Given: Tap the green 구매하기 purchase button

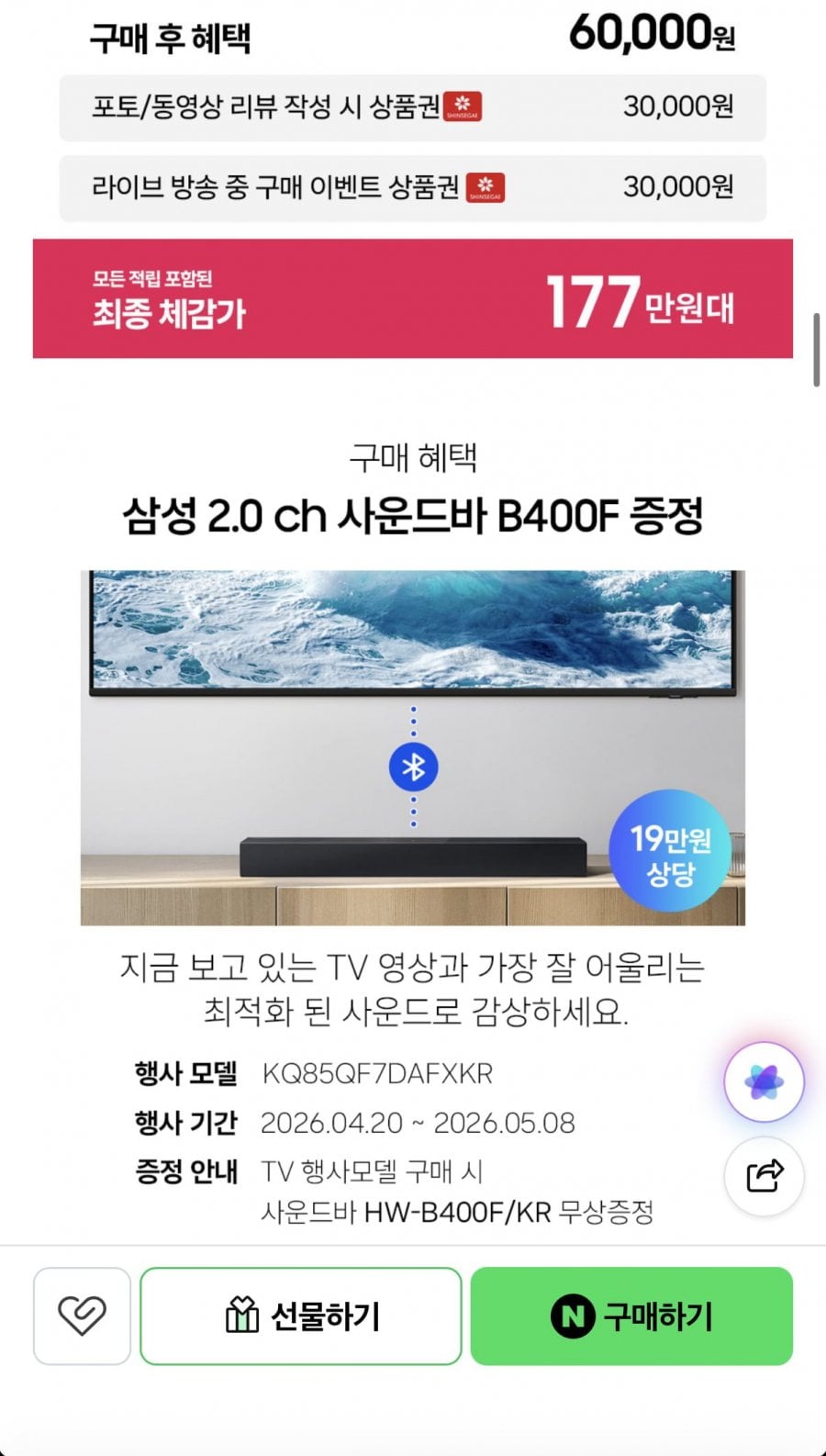Looking at the screenshot, I should [631, 1316].
